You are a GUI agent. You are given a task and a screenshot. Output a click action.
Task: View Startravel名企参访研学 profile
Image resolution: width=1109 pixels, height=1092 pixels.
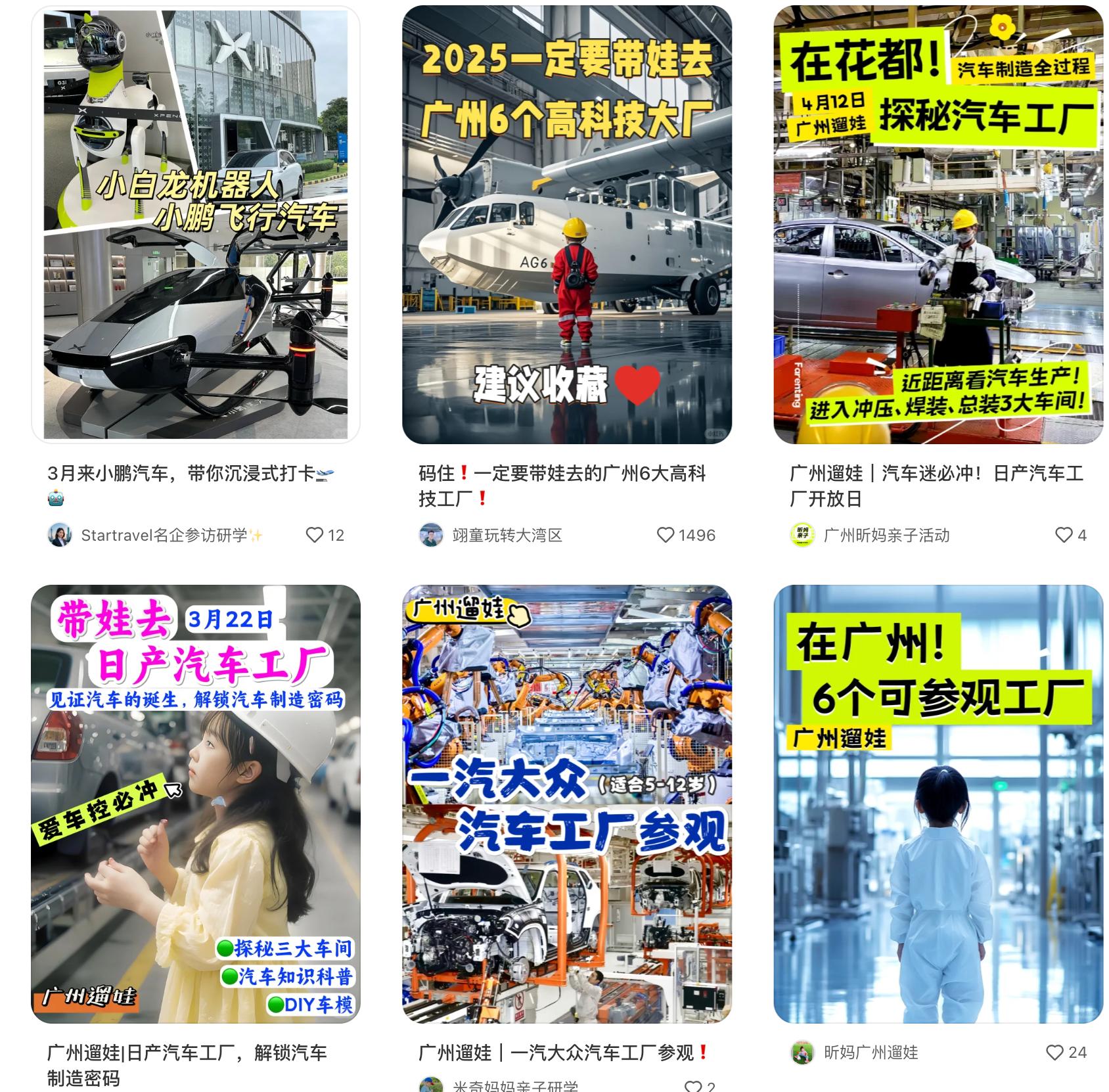pos(171,535)
